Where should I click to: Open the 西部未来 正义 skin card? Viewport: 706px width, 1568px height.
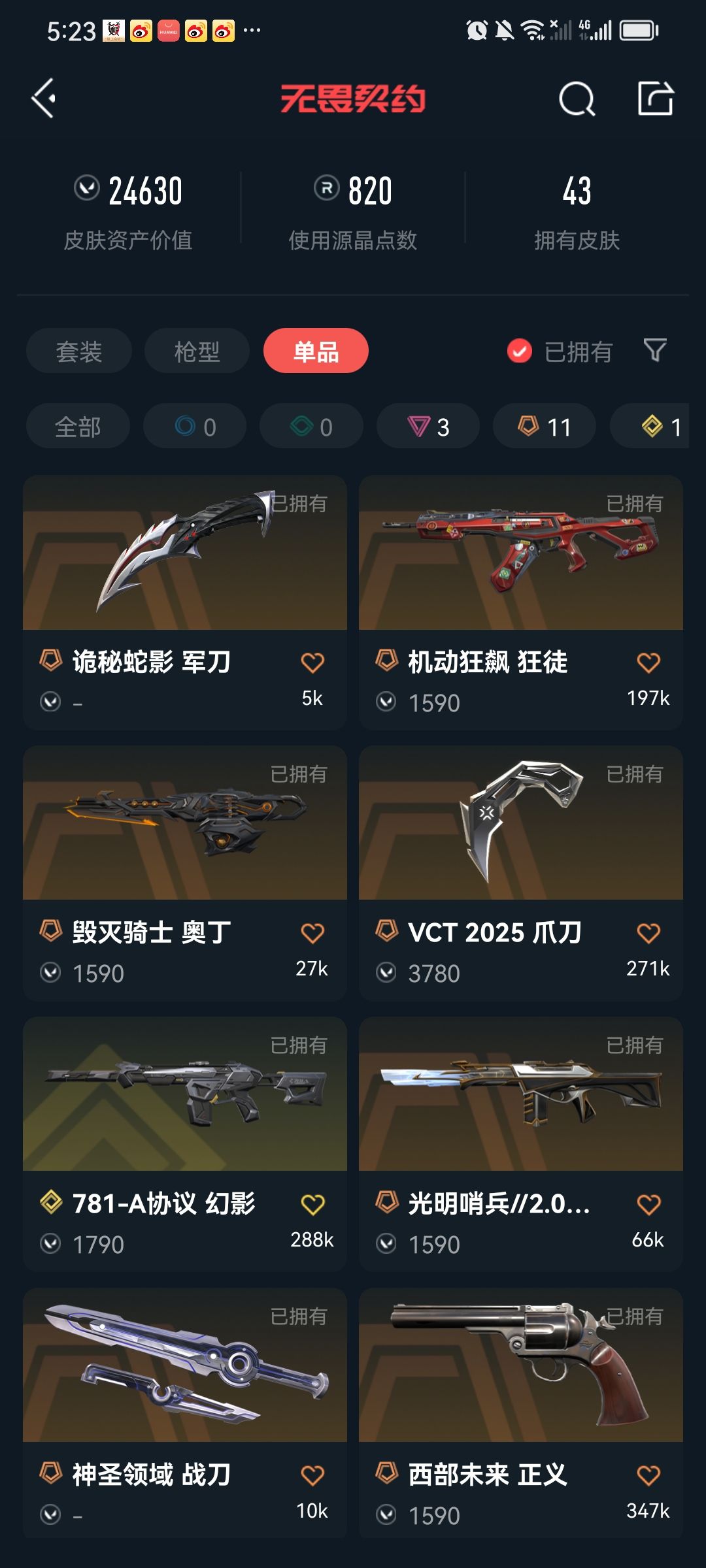521,1413
